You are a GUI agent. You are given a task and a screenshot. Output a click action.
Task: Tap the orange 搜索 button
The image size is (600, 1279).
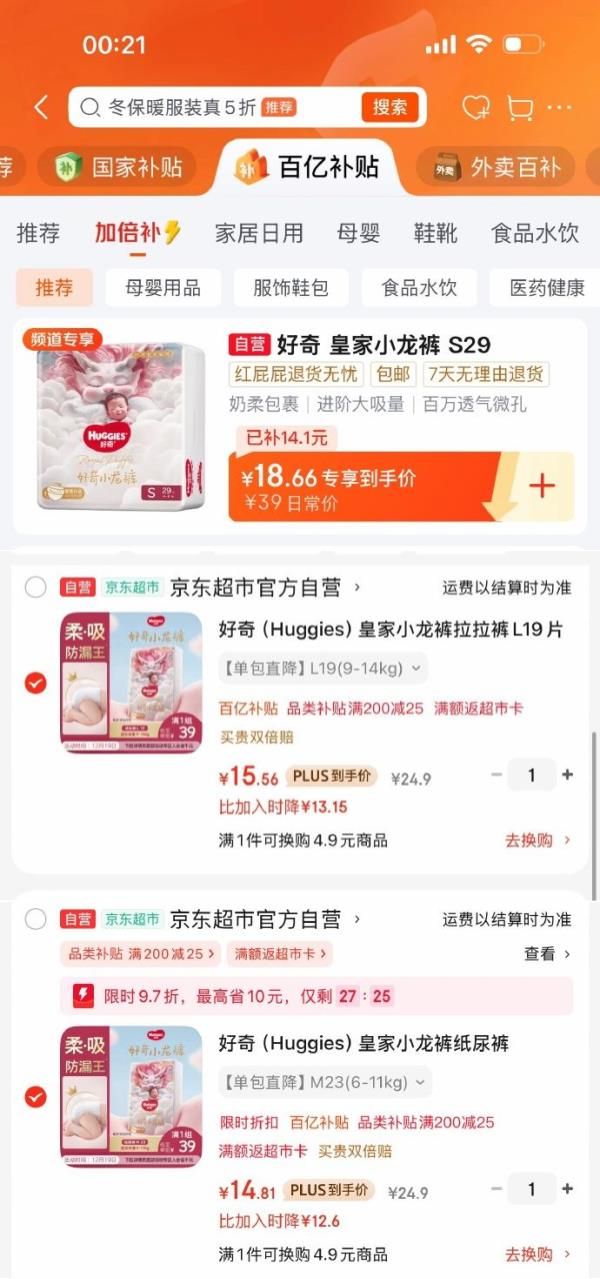[390, 108]
